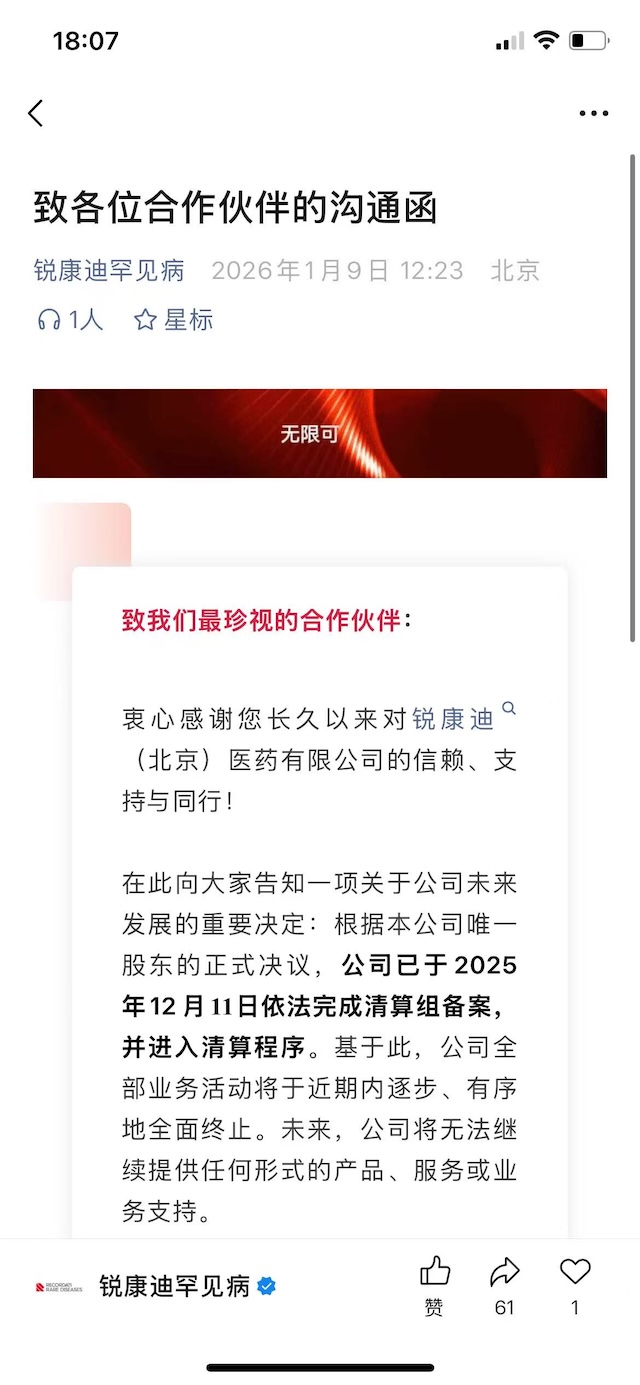
Task: Listen to the article via headphone icon
Action: tap(68, 320)
